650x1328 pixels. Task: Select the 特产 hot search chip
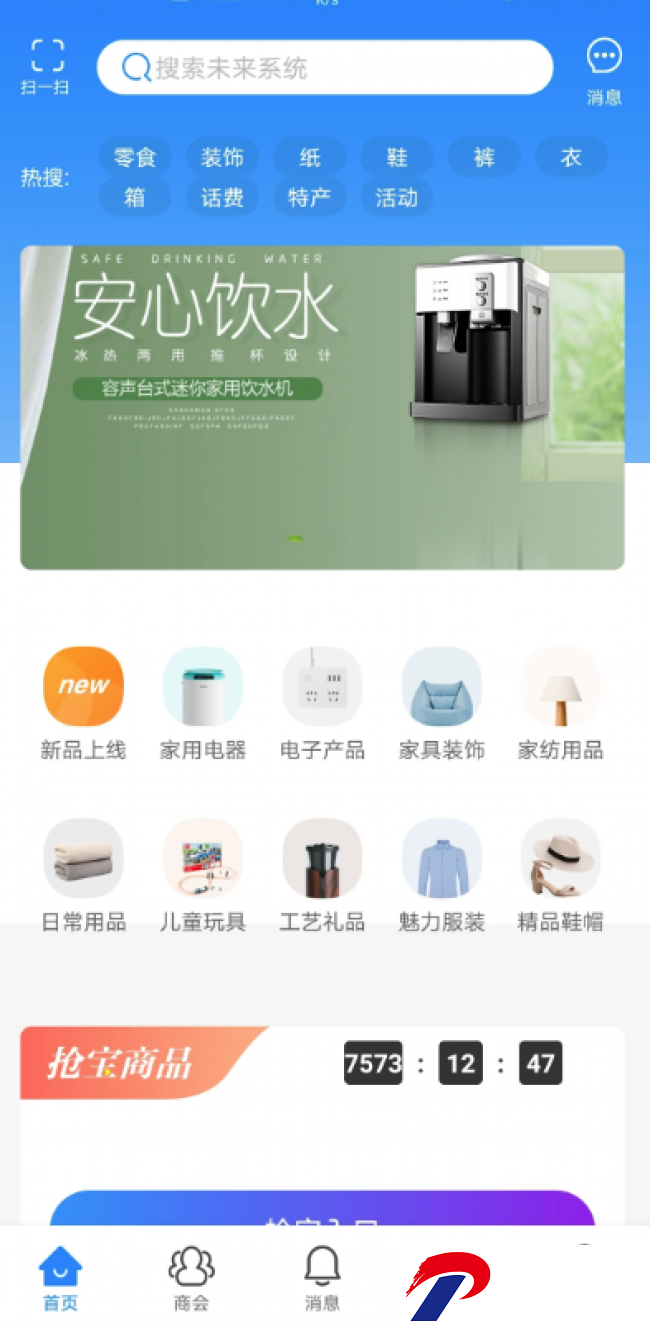point(310,197)
